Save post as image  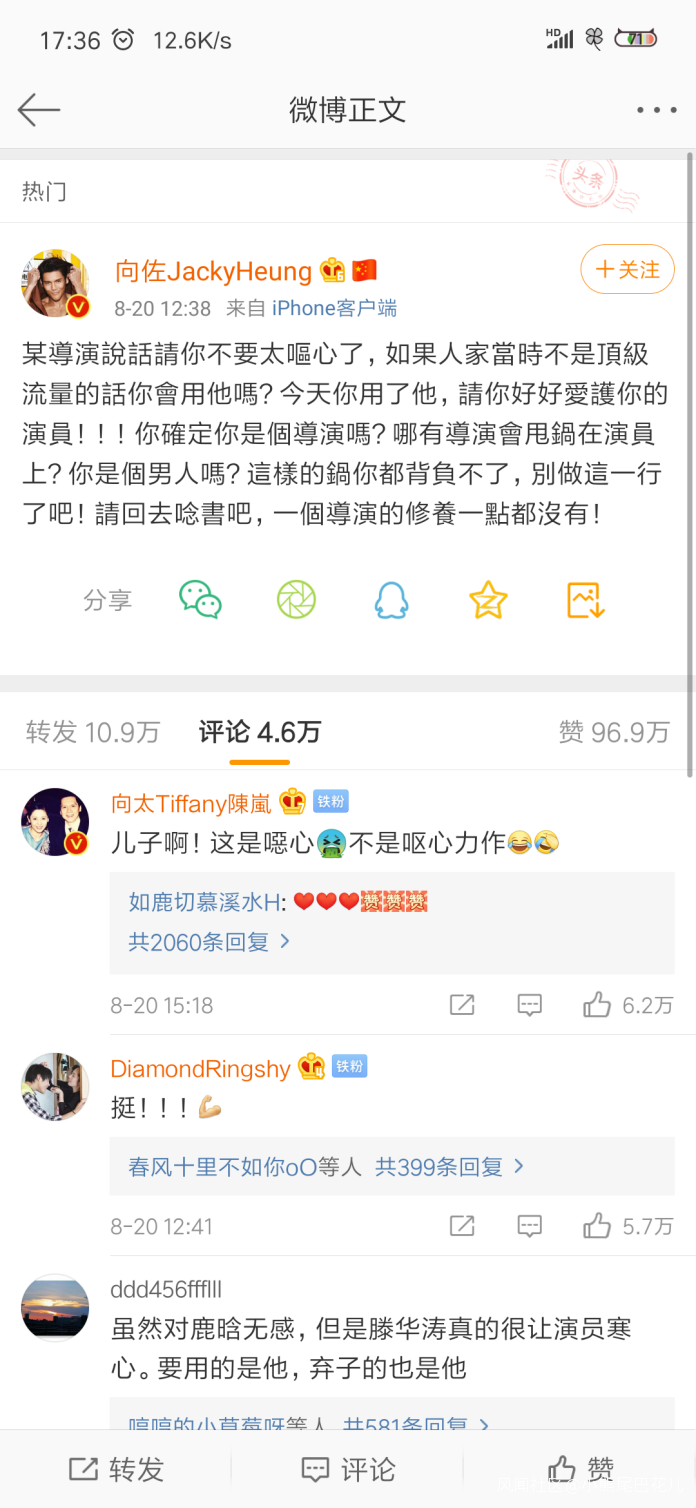(586, 600)
